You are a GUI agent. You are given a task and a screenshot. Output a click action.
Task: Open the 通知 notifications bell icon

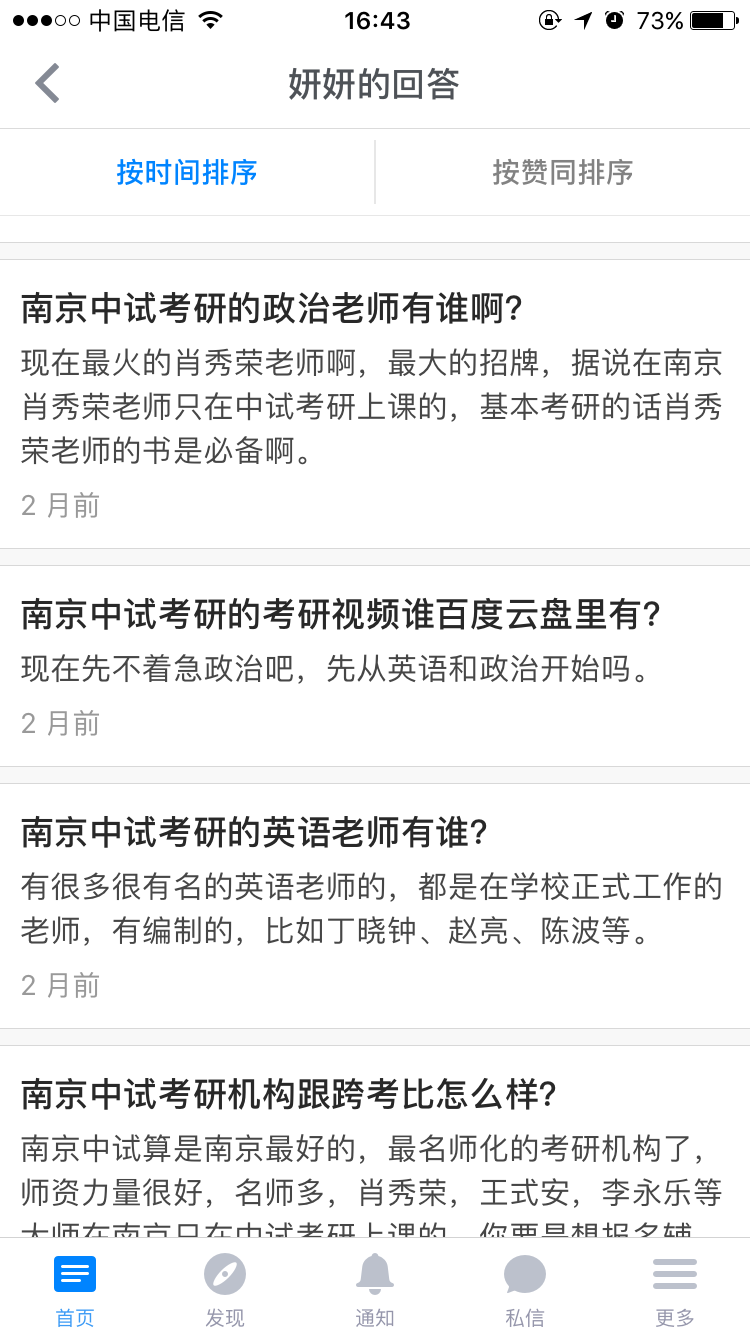coord(374,1285)
